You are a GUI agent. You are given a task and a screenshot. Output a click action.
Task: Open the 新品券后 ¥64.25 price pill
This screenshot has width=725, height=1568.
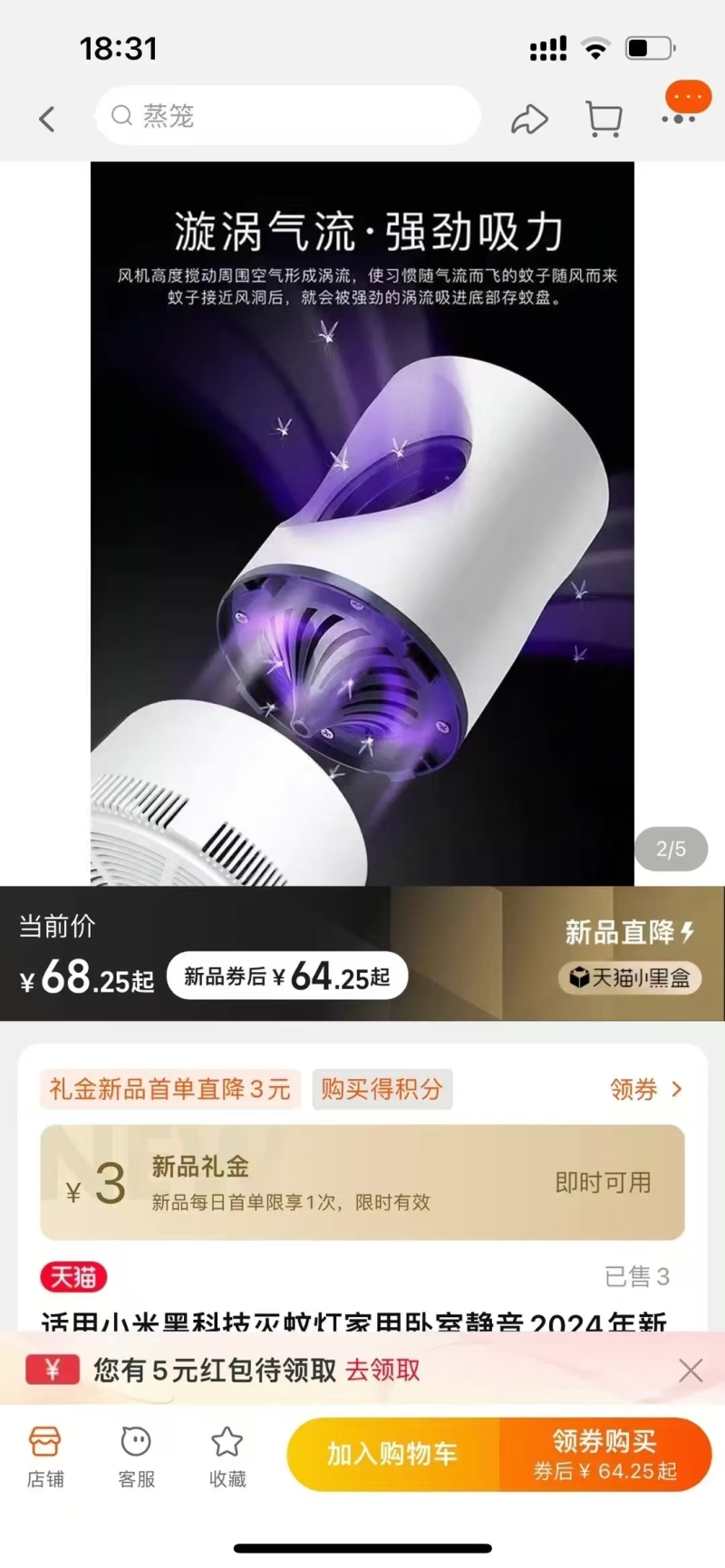(287, 976)
